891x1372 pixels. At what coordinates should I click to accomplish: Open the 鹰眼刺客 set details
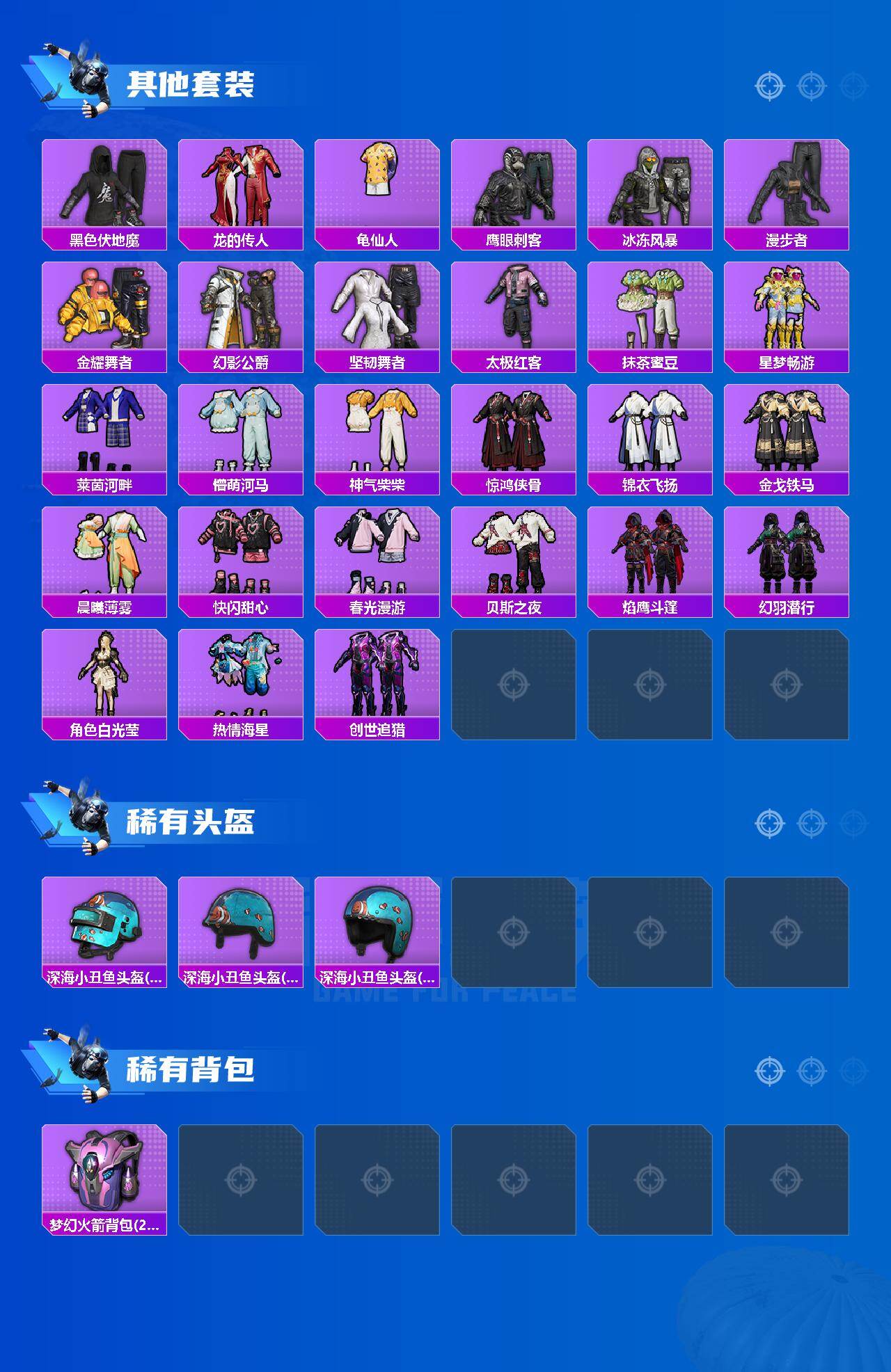pyautogui.click(x=514, y=188)
